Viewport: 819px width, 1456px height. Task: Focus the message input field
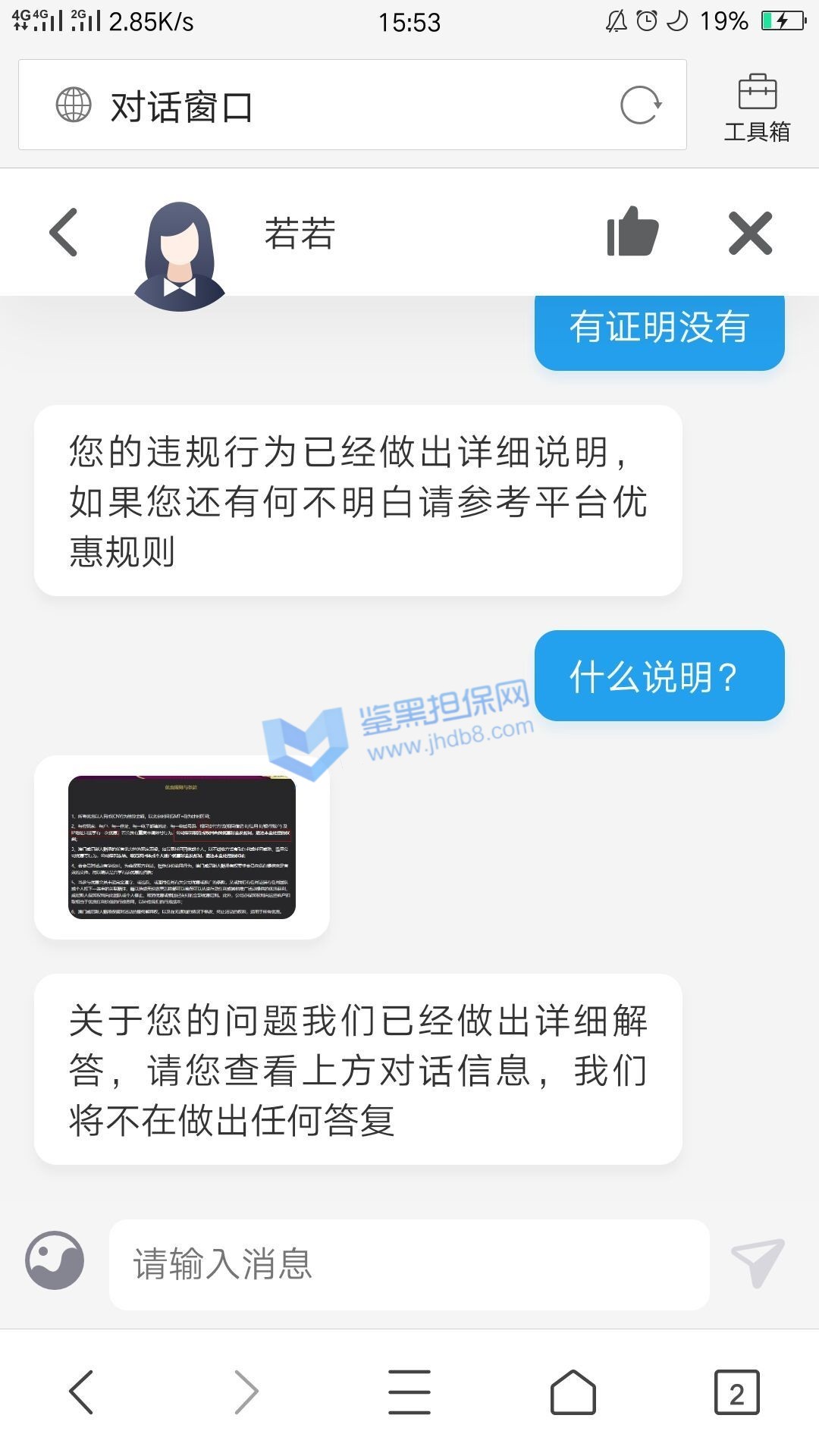point(409,1264)
